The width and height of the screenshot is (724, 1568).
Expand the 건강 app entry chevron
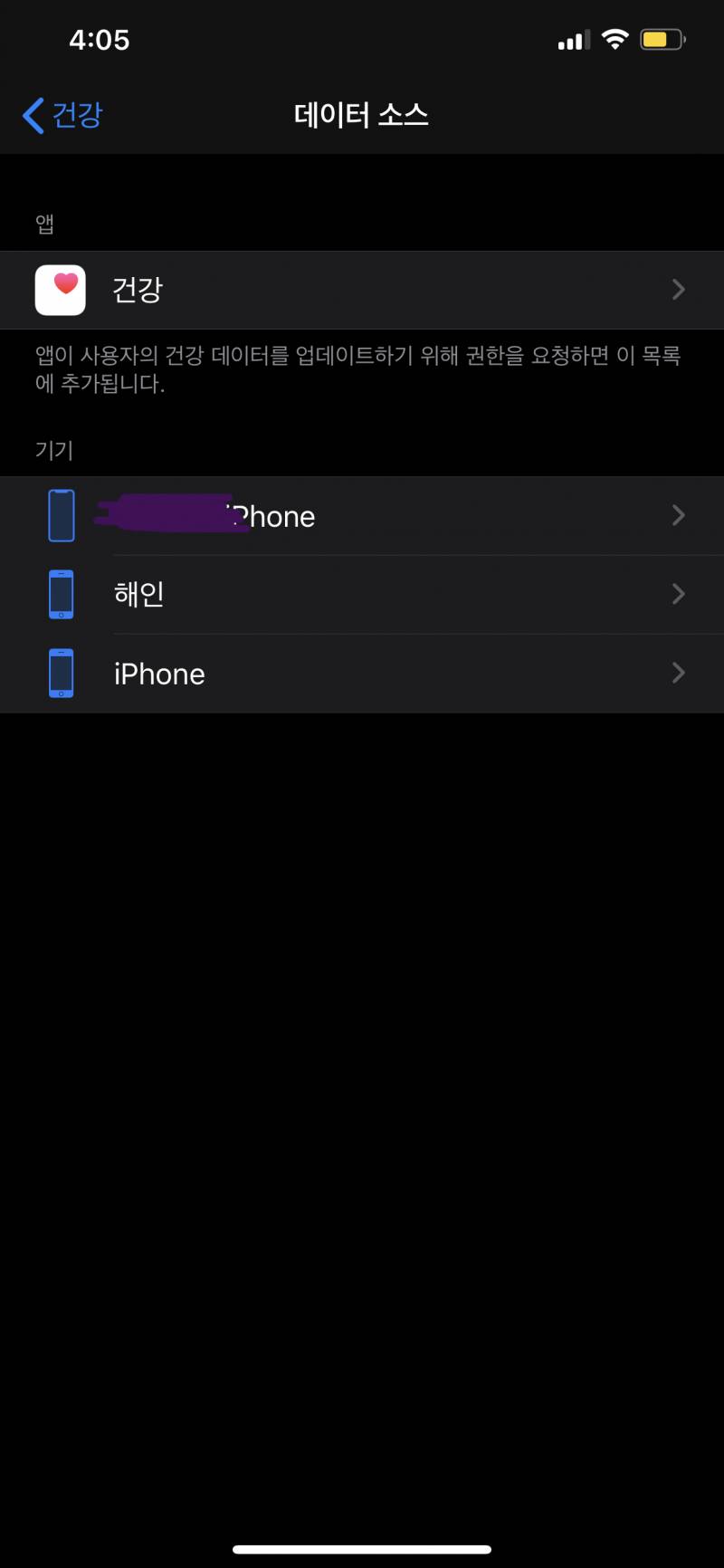(x=678, y=289)
